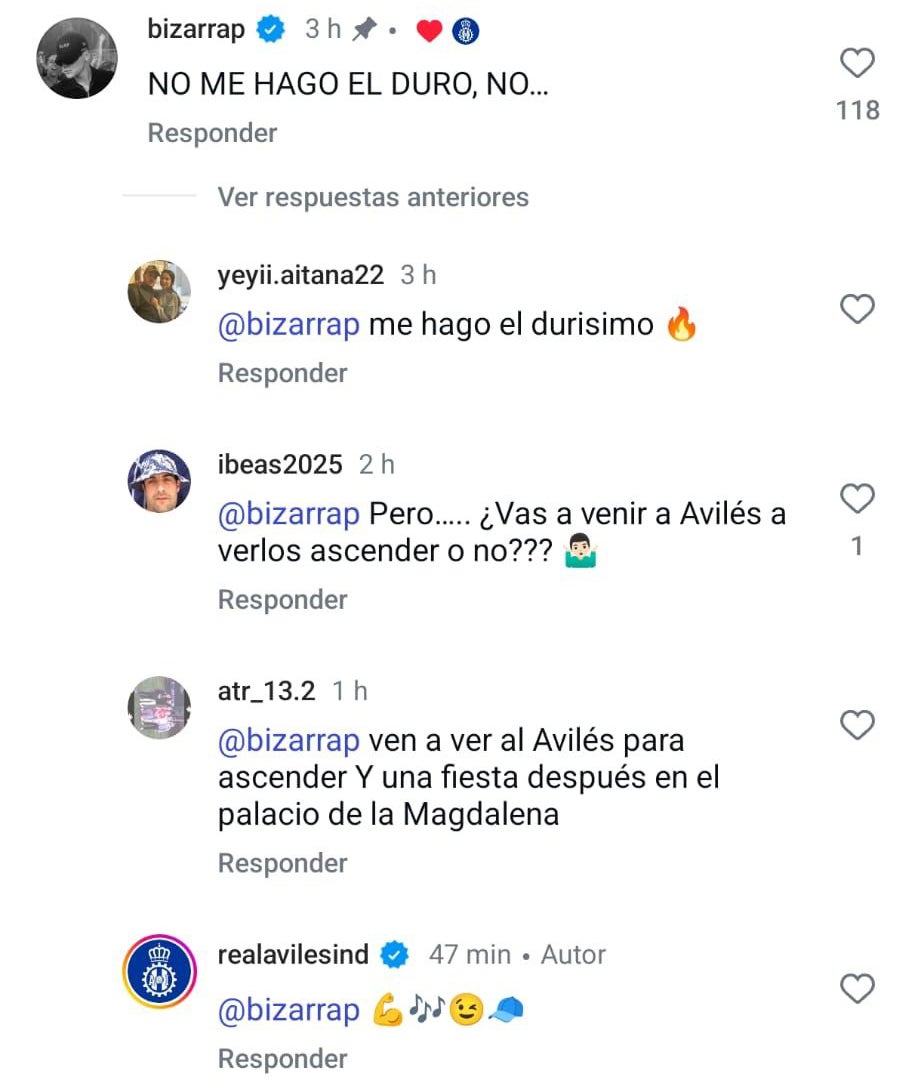Like bizarrap's pinned comment
This screenshot has width=921, height=1087.
[x=857, y=64]
